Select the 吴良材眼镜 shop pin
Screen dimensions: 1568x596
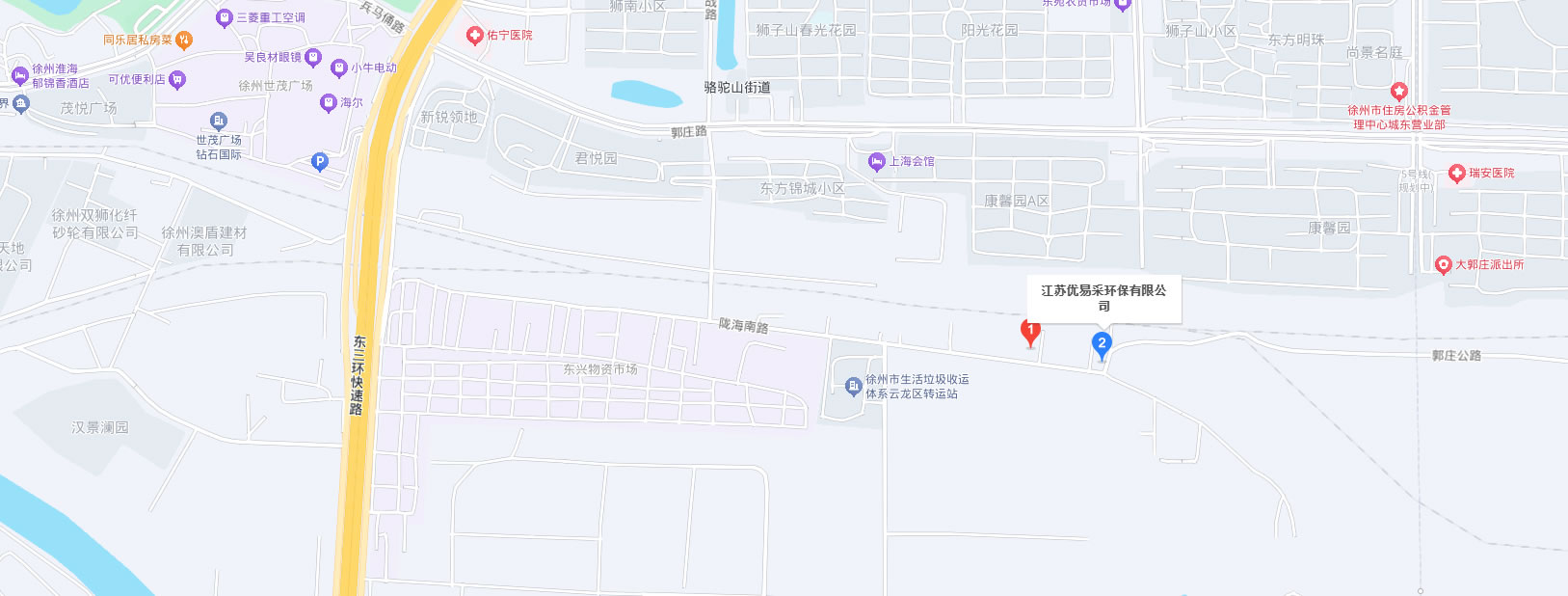312,58
